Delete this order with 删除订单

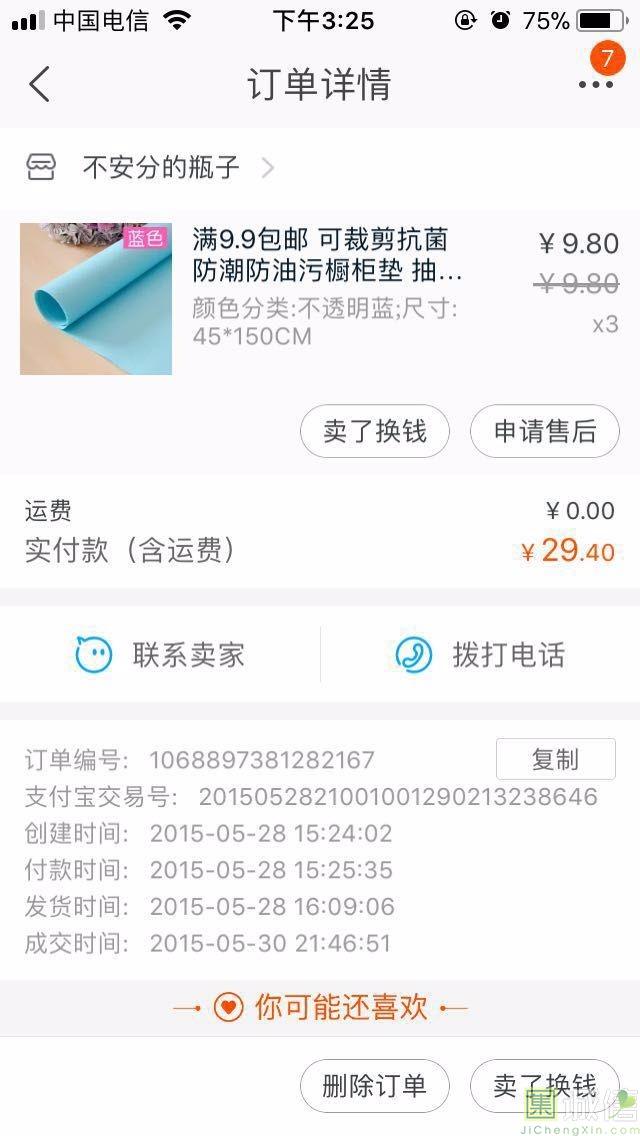tap(375, 1086)
